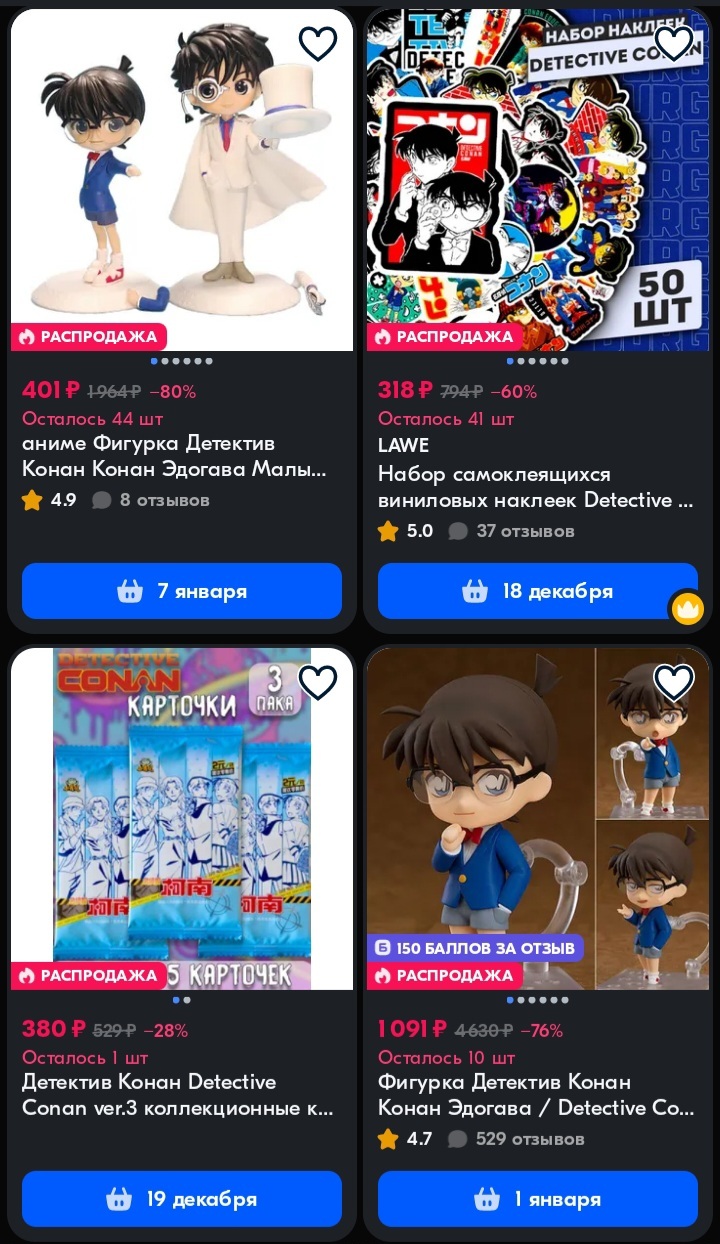Add Conan and Kid figurine to favorites
The width and height of the screenshot is (720, 1244).
pos(318,43)
